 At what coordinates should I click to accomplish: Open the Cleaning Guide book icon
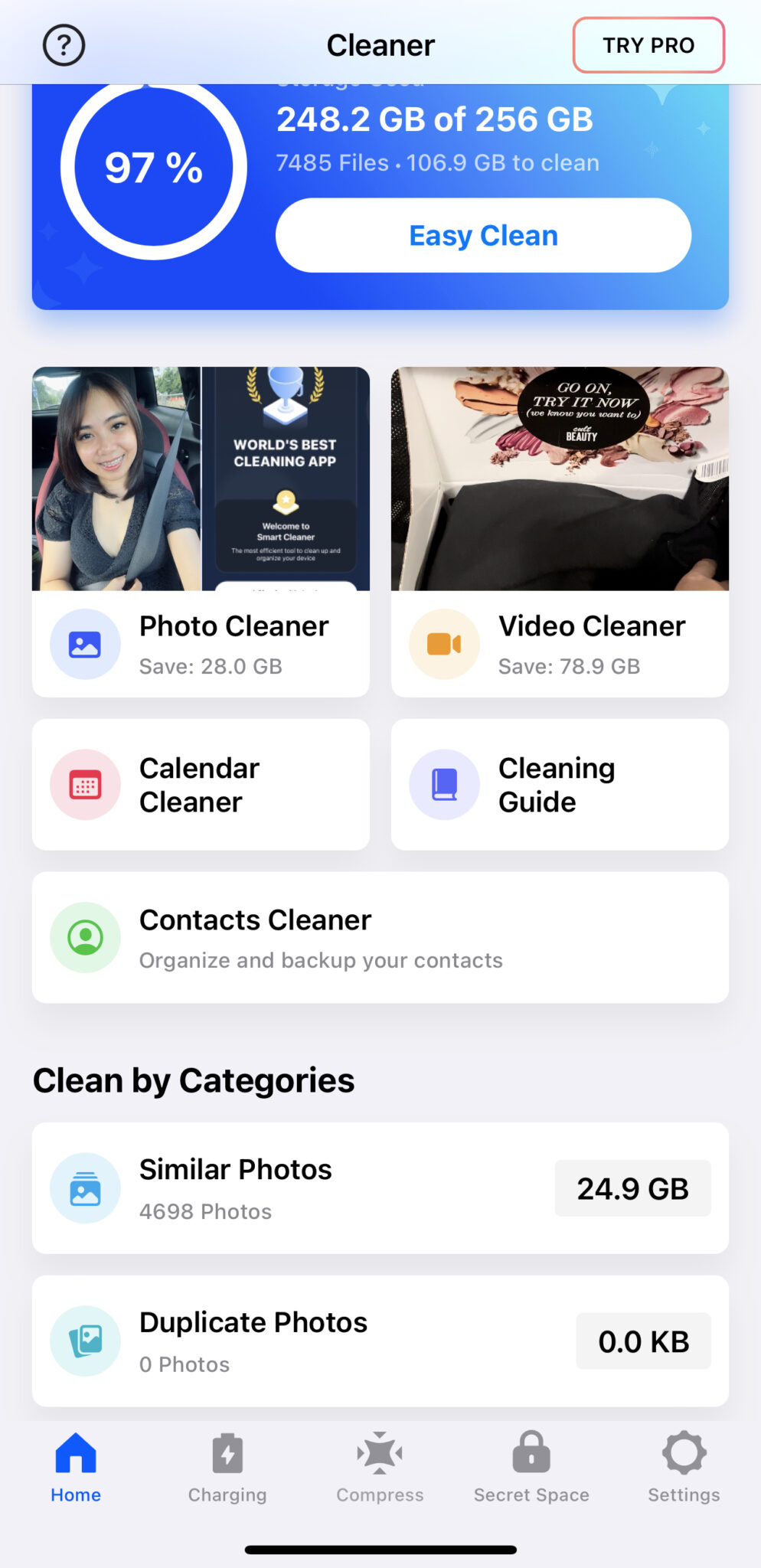pos(444,784)
